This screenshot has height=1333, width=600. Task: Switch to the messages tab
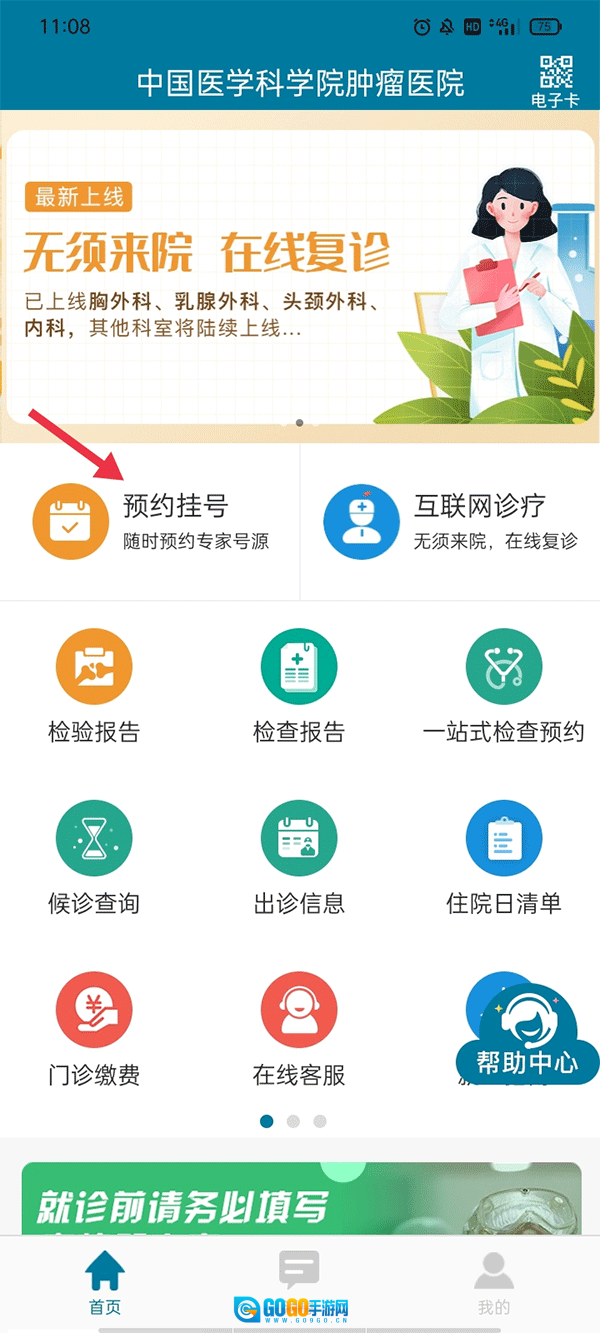[x=299, y=1272]
